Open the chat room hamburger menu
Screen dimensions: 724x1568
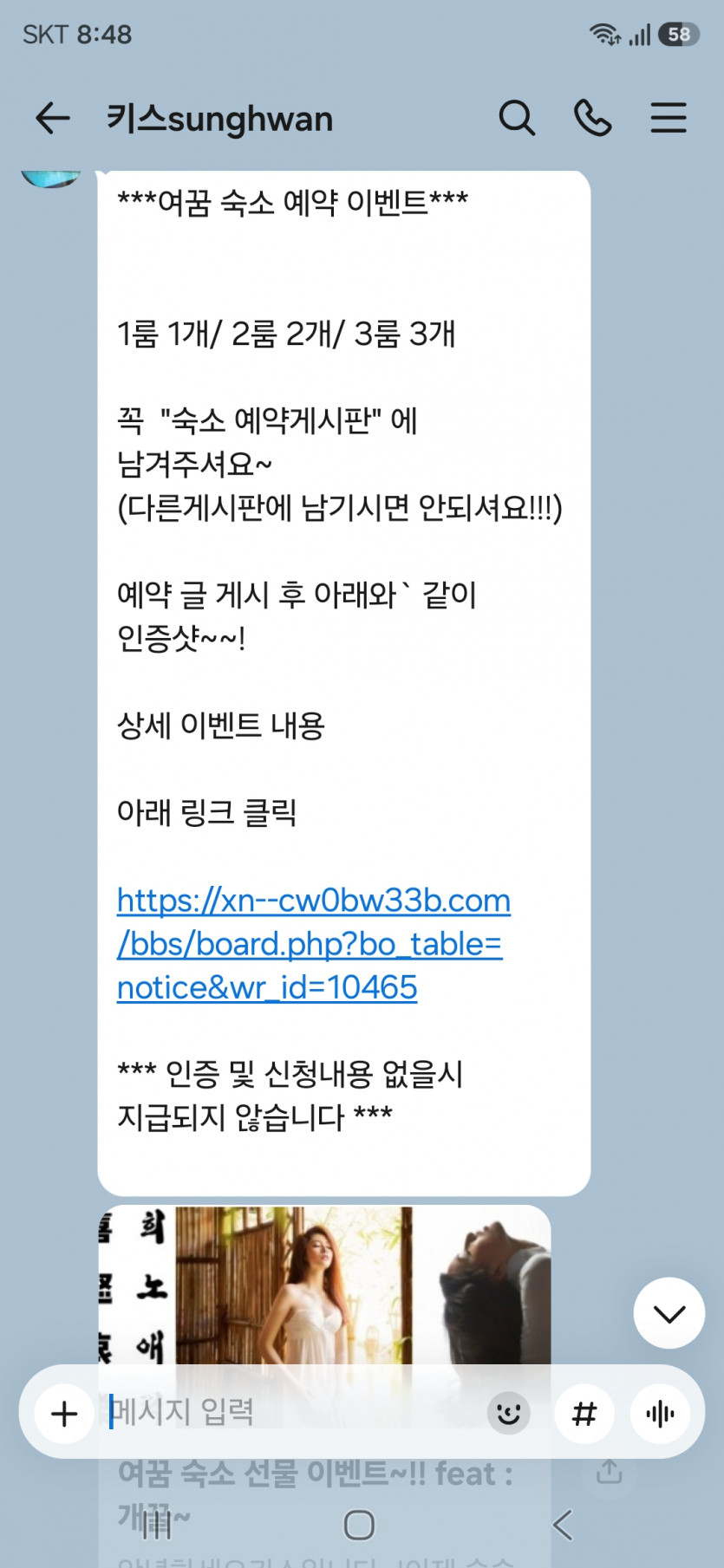[x=669, y=118]
